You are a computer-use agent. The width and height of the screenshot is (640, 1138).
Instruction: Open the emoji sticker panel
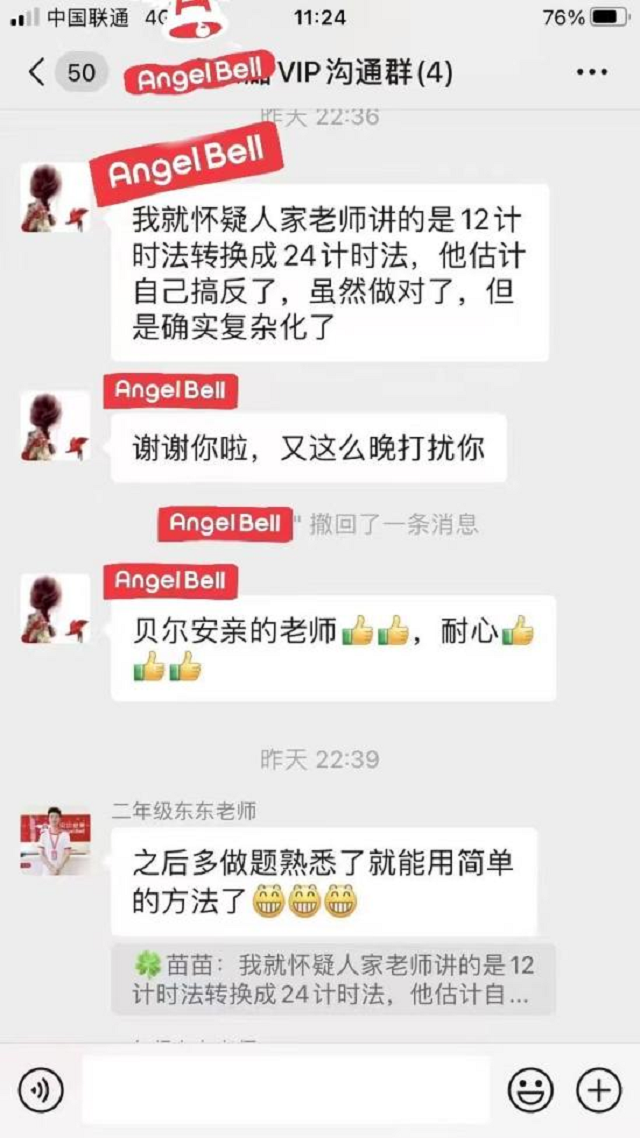(x=530, y=1089)
